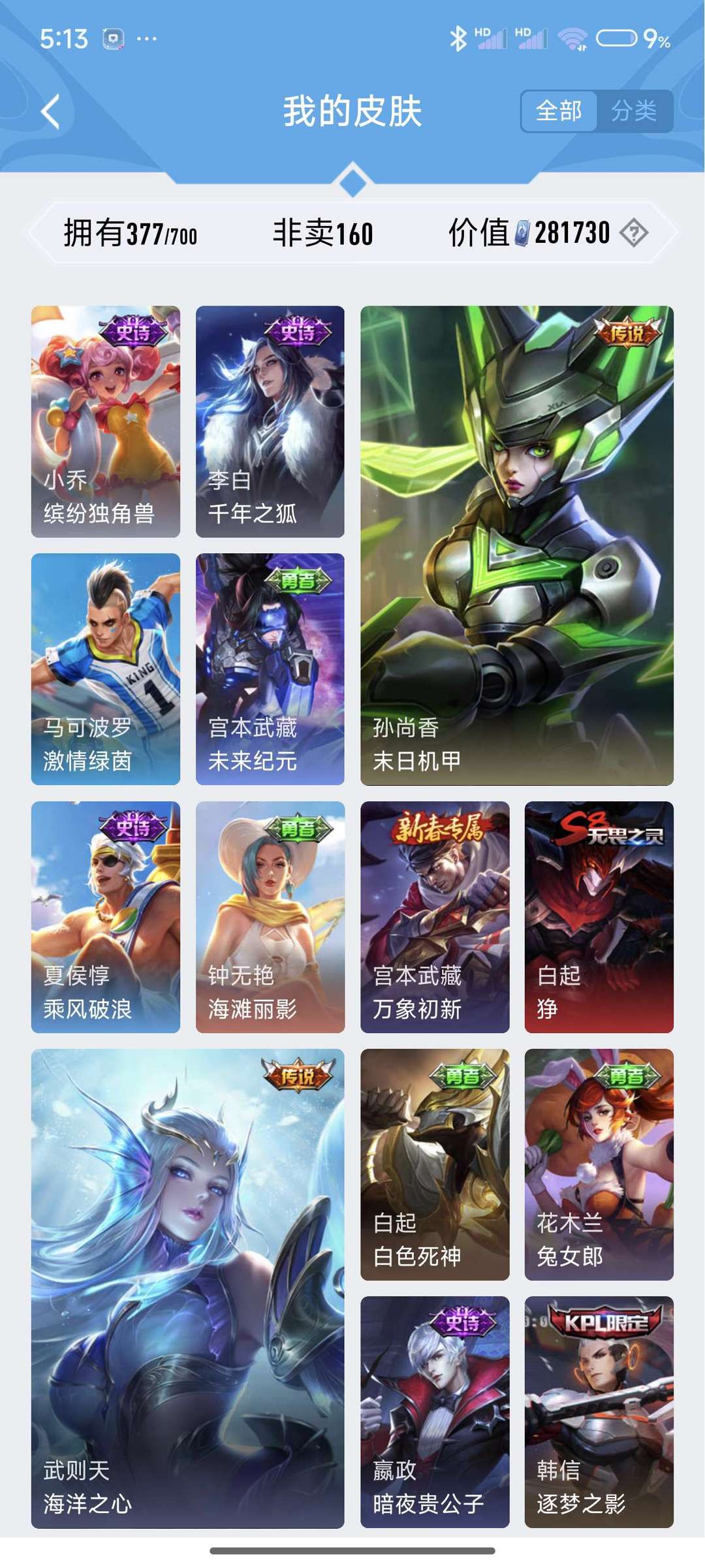The width and height of the screenshot is (705, 1568).
Task: Open 嬴政 暗夜贵公子 skin card
Action: click(x=435, y=1412)
